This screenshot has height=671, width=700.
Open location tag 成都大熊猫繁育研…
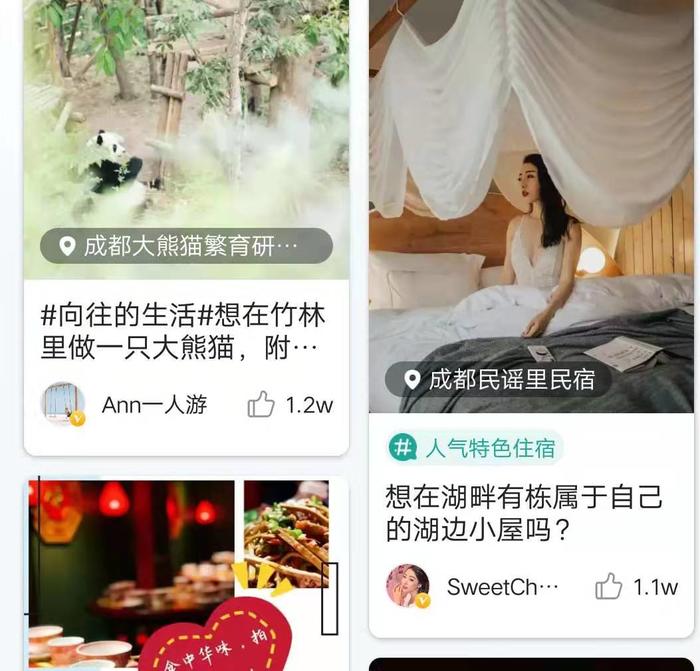pyautogui.click(x=186, y=246)
